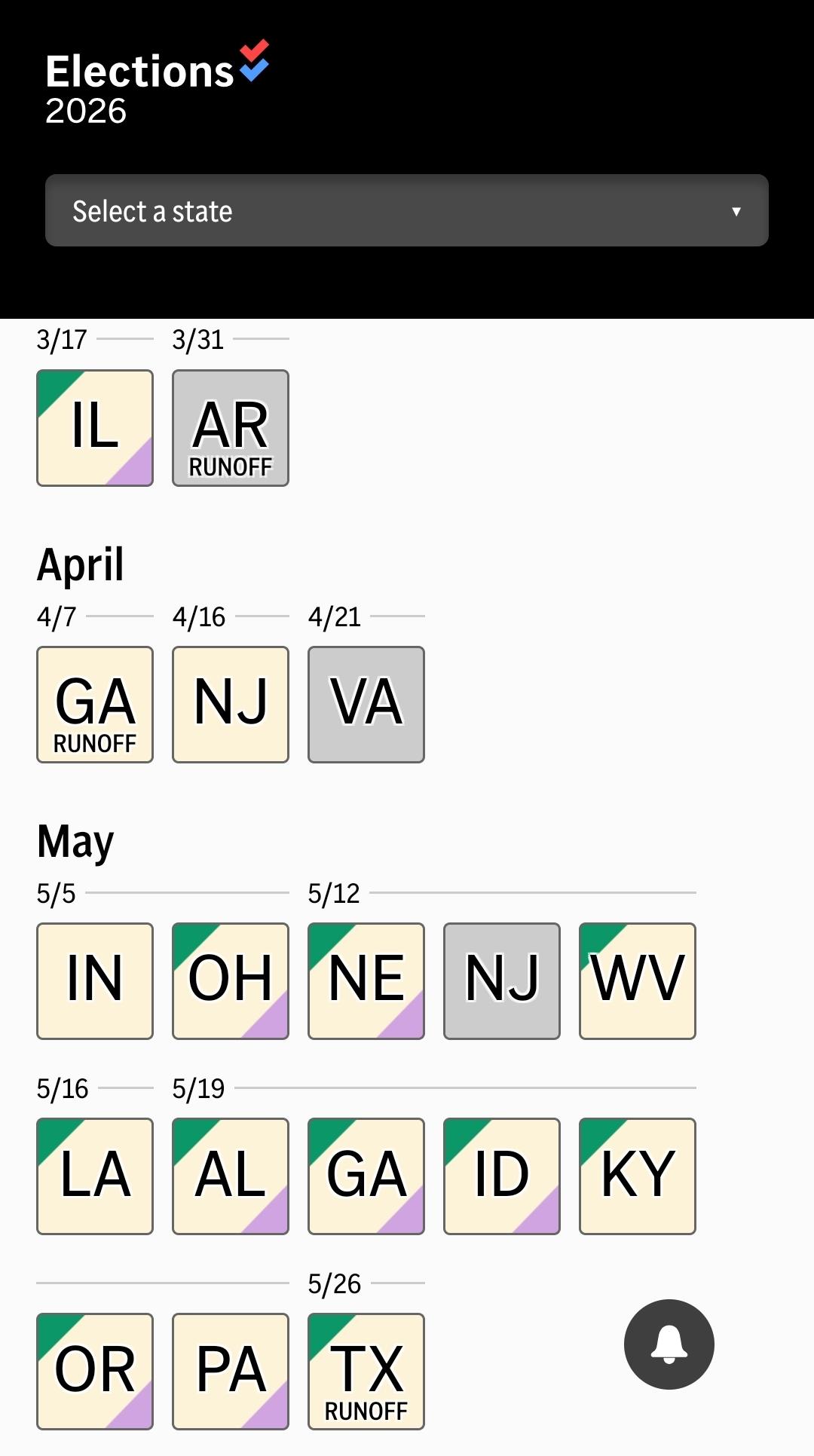Select the AR runoff tile

(x=231, y=428)
